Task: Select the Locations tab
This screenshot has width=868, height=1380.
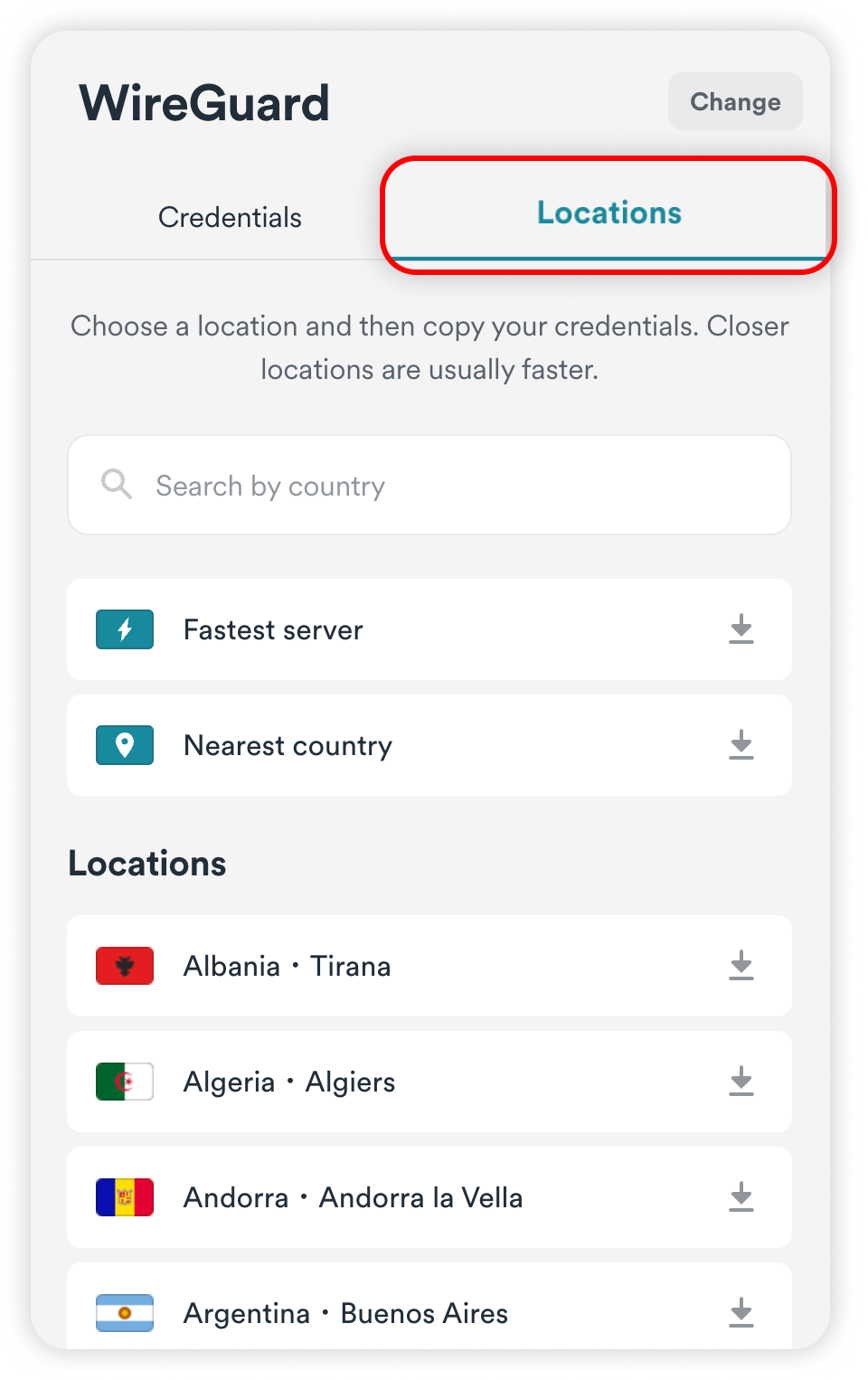Action: 609,213
